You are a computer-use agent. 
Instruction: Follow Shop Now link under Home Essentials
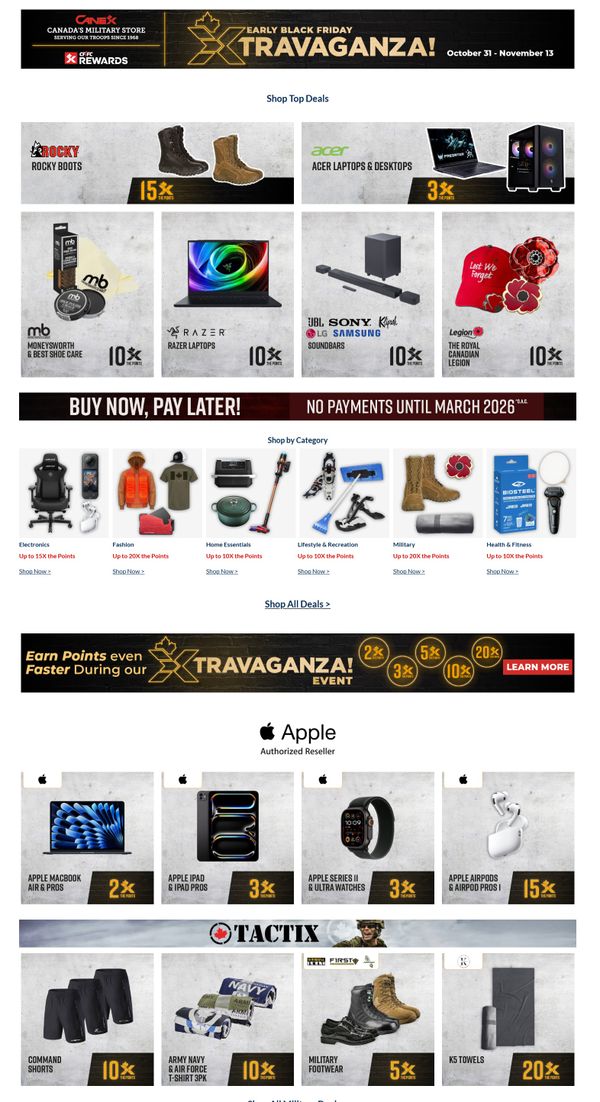tap(222, 571)
